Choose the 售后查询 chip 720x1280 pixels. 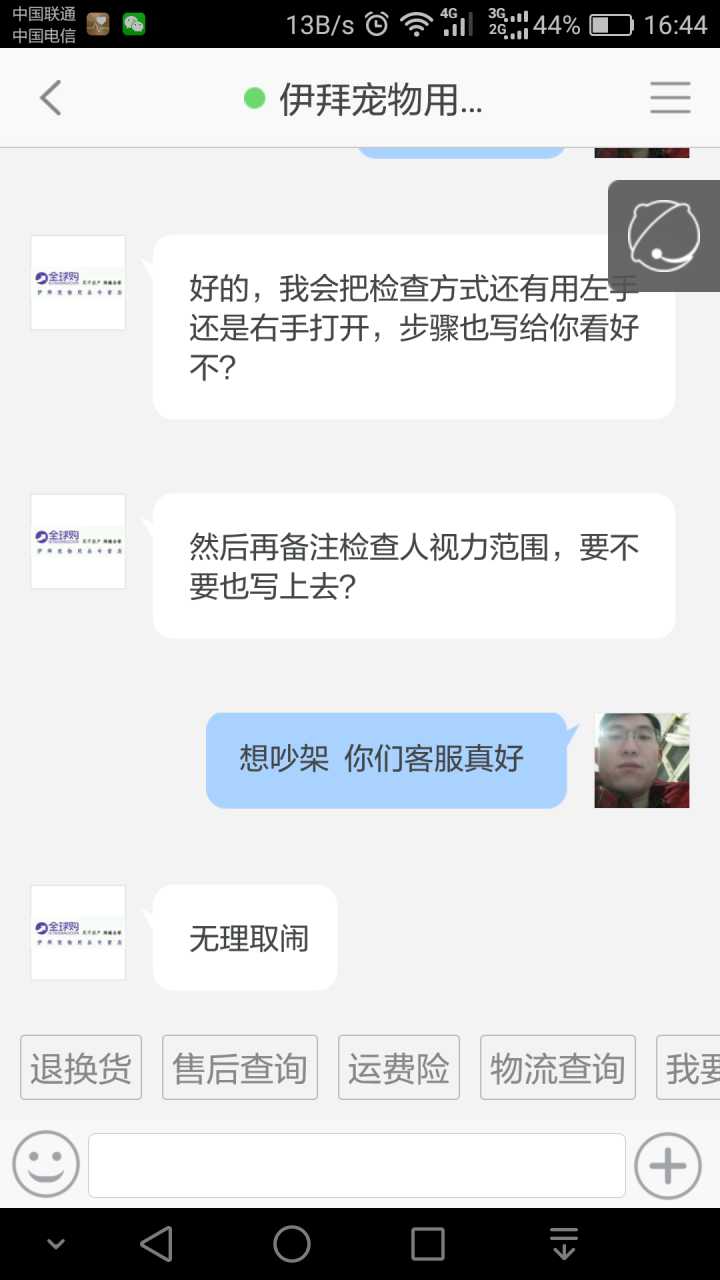pyautogui.click(x=240, y=1068)
